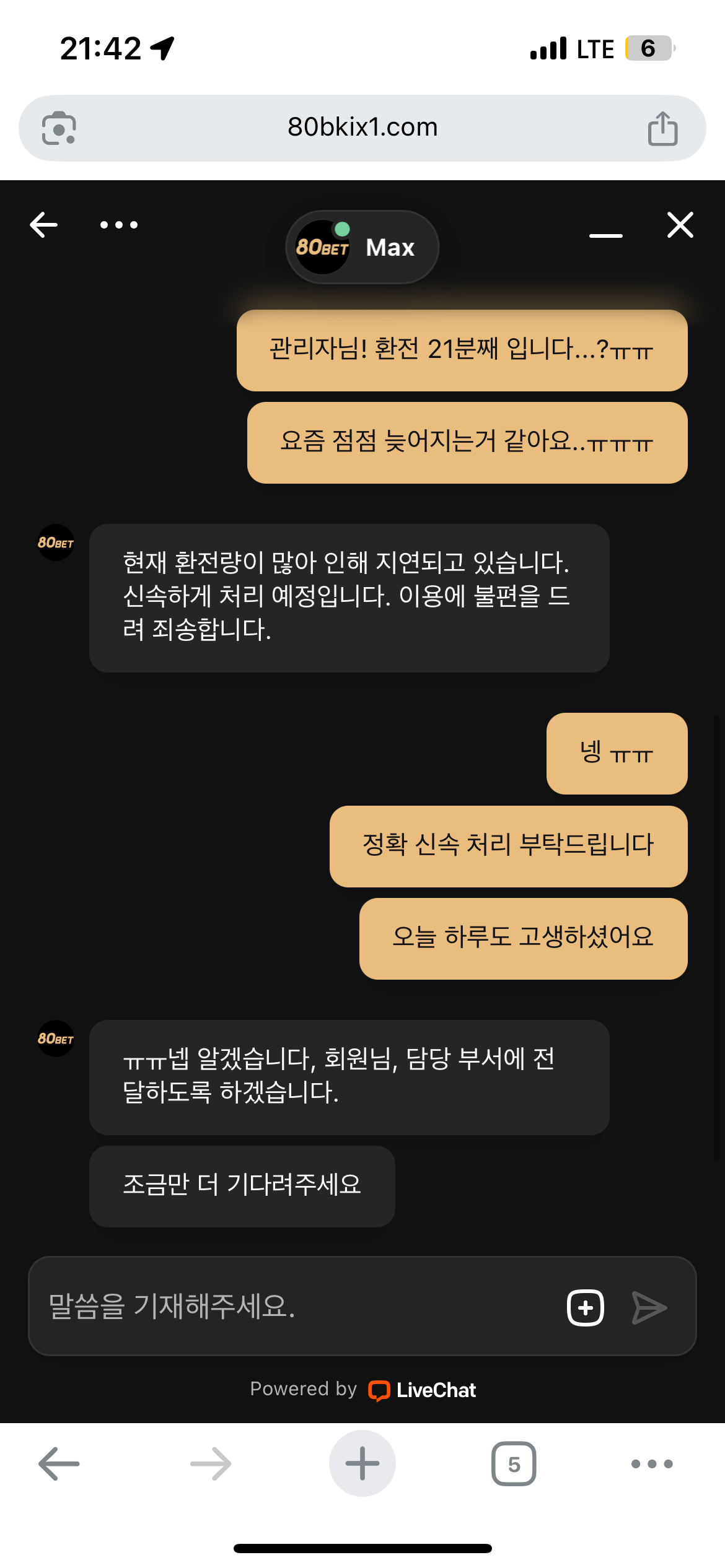The height and width of the screenshot is (1568, 725).
Task: Open the browser overflow menu
Action: coord(651,1463)
